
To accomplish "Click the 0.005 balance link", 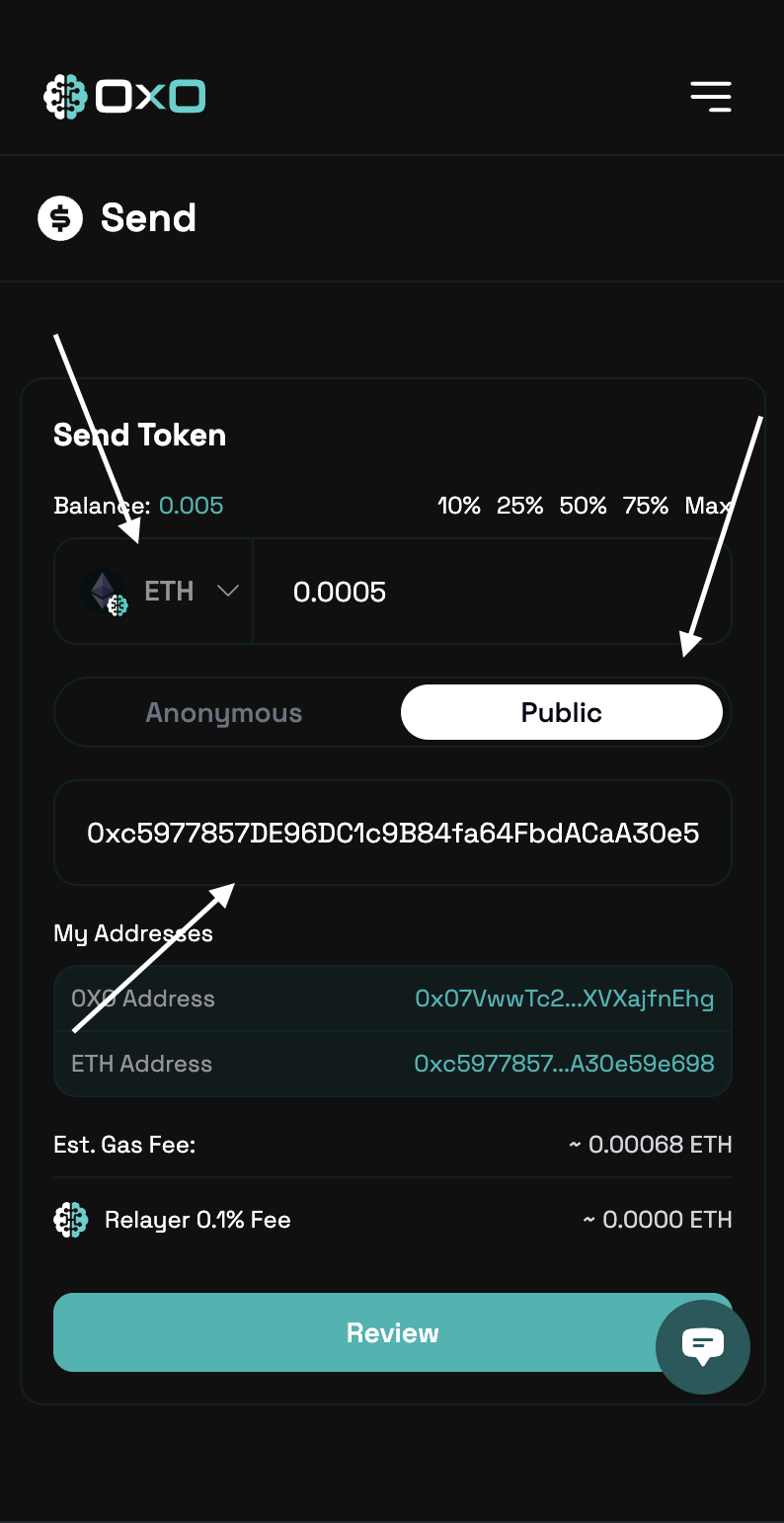I will (193, 506).
